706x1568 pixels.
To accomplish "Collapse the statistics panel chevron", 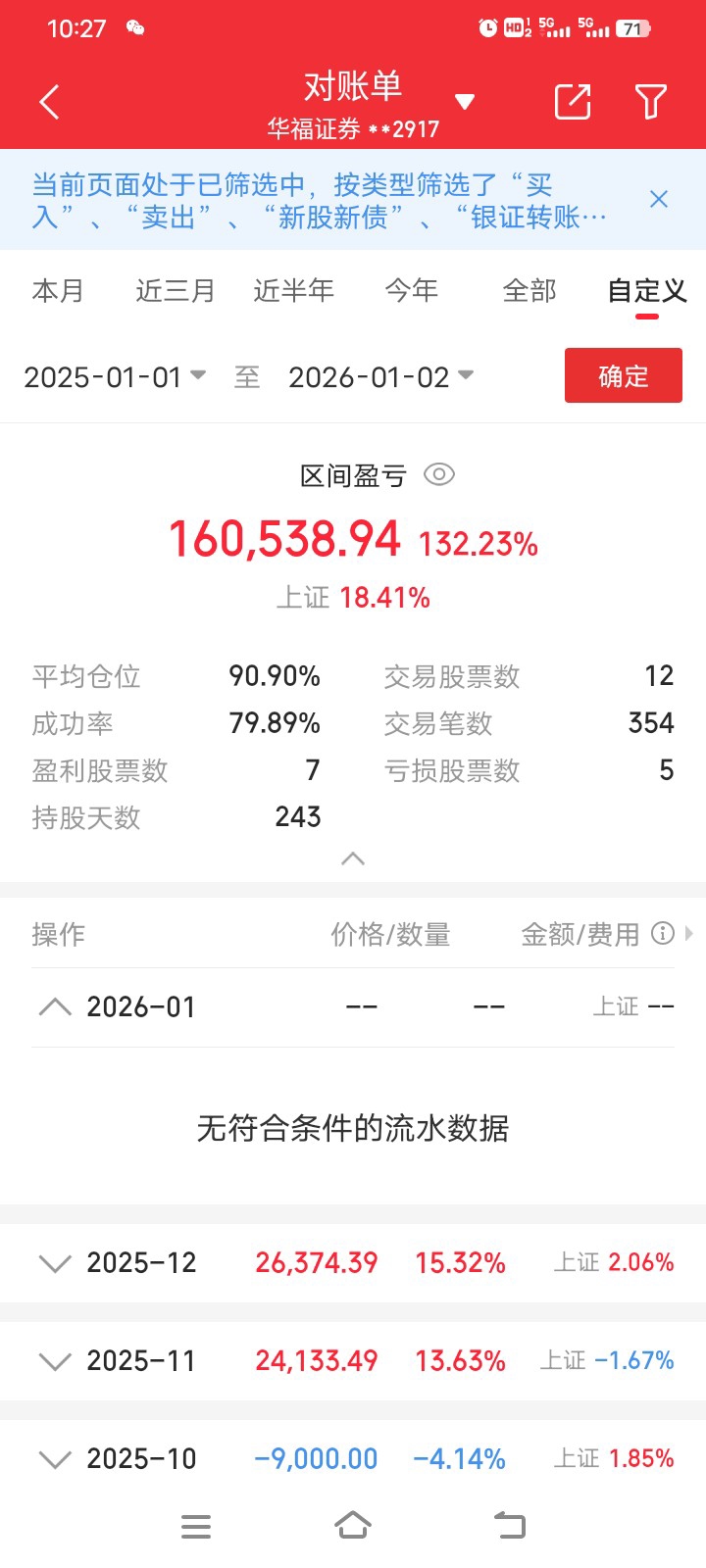I will pos(353,858).
